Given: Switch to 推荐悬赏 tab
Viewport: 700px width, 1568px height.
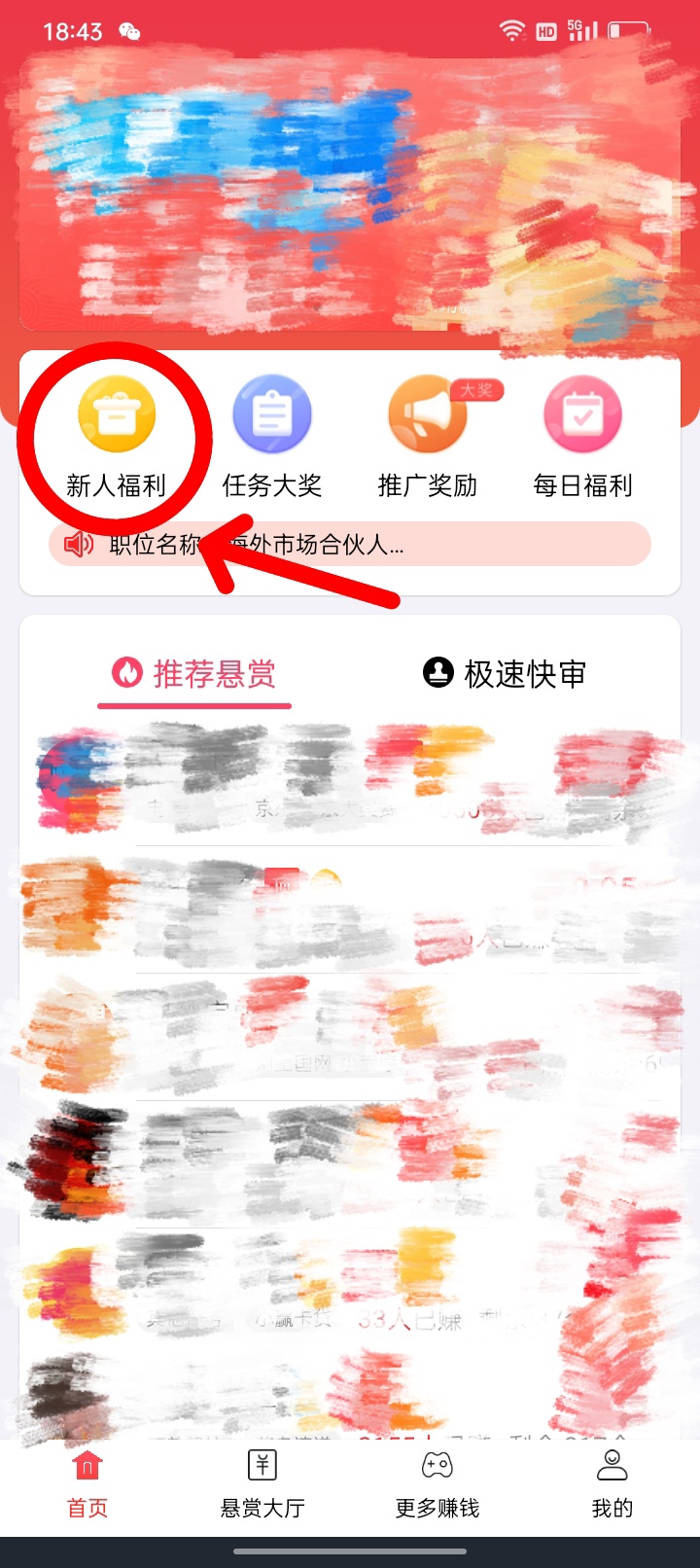Looking at the screenshot, I should coord(194,673).
